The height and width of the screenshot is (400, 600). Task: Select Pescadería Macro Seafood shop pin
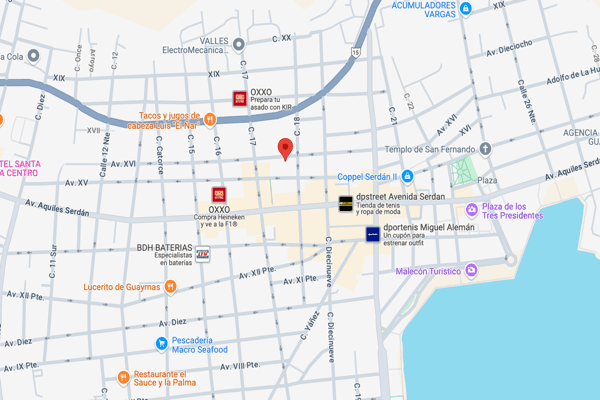tap(160, 343)
